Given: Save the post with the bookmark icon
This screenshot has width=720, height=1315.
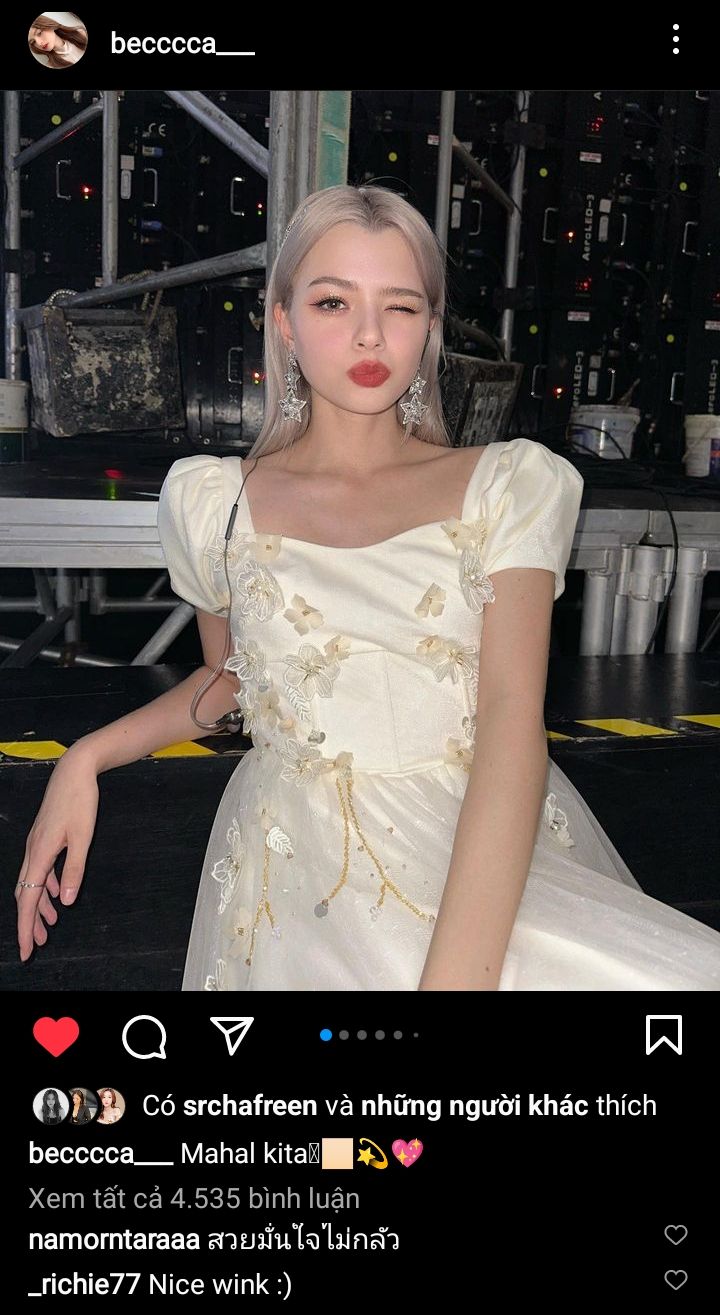Looking at the screenshot, I should tap(664, 1035).
